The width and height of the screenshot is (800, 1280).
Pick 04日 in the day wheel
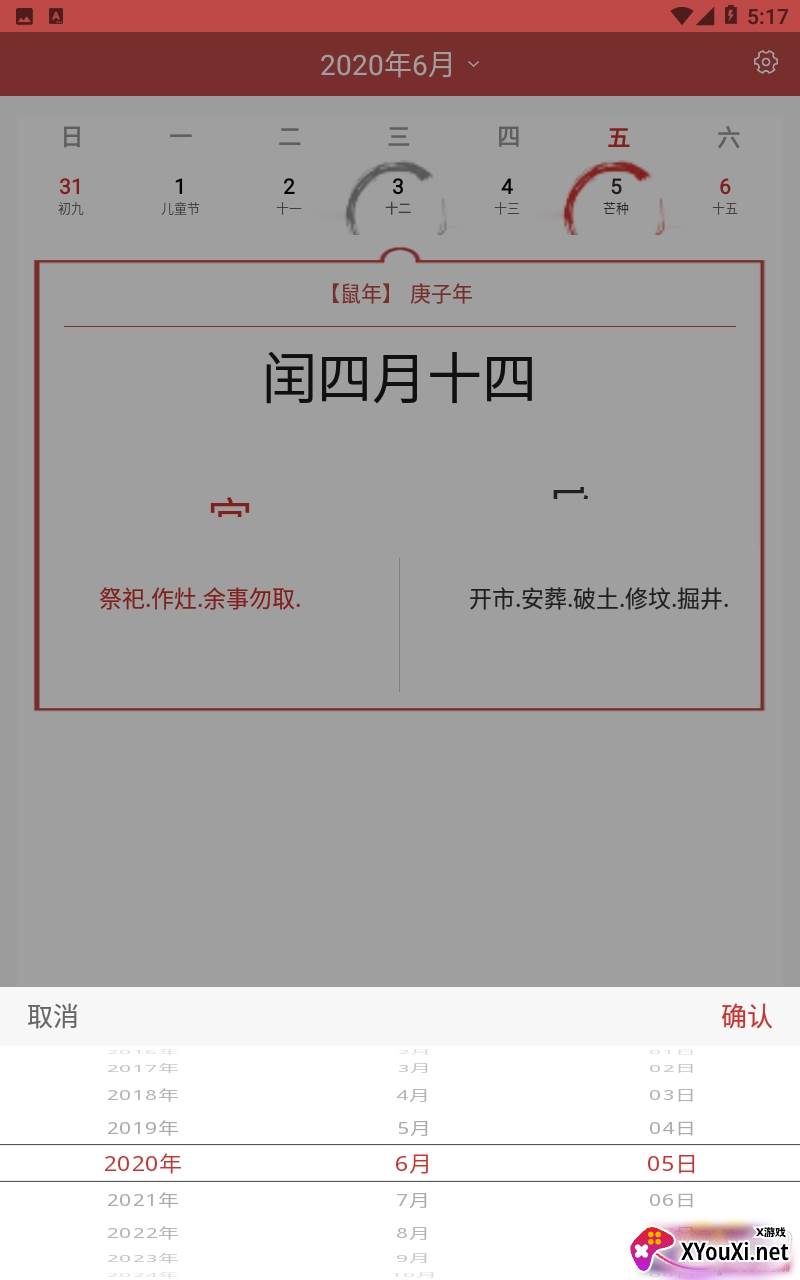pos(671,1128)
